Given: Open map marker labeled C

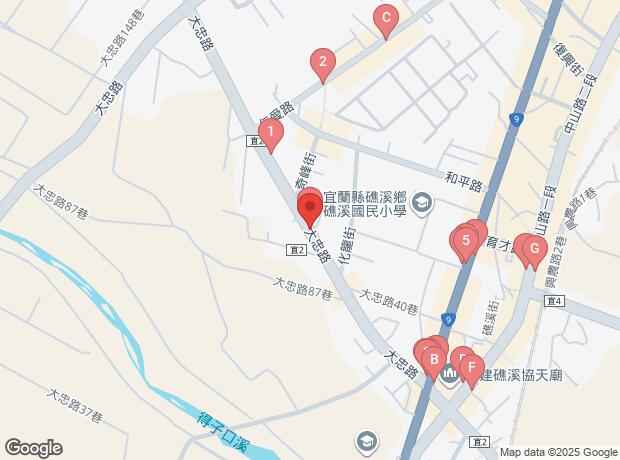Looking at the screenshot, I should click(386, 17).
